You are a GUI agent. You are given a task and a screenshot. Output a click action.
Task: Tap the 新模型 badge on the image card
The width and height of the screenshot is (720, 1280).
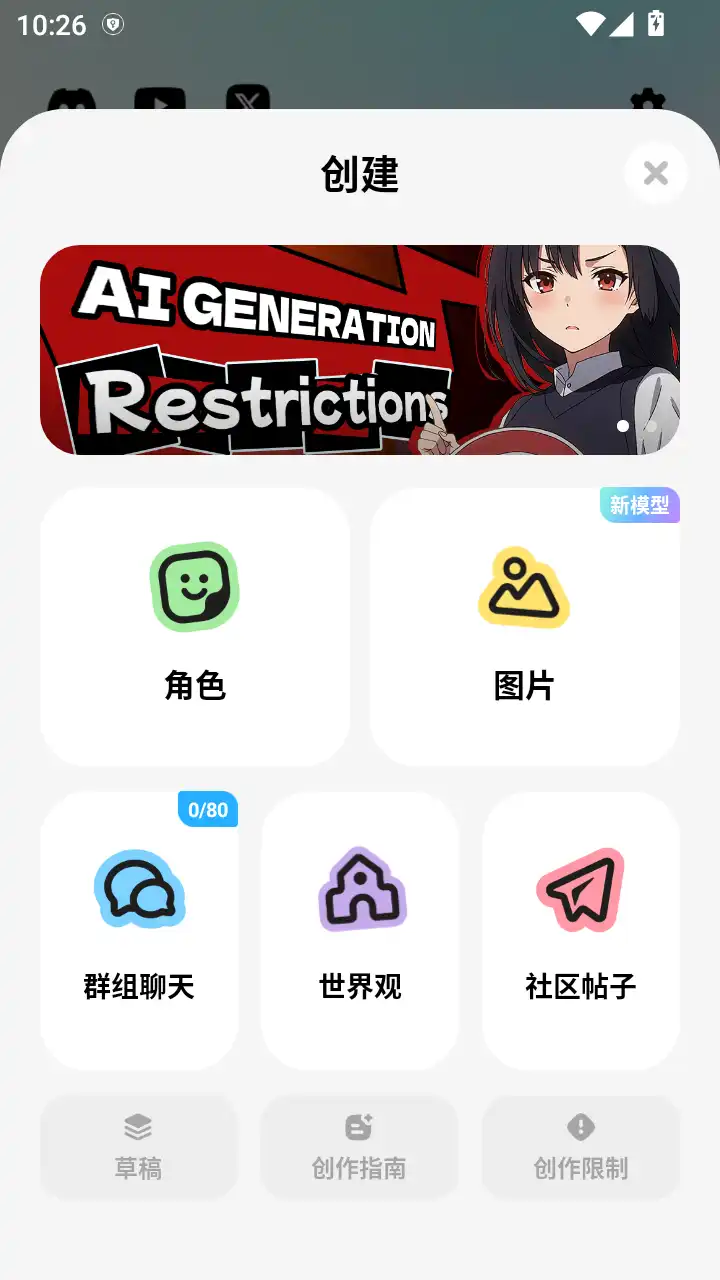tap(640, 506)
